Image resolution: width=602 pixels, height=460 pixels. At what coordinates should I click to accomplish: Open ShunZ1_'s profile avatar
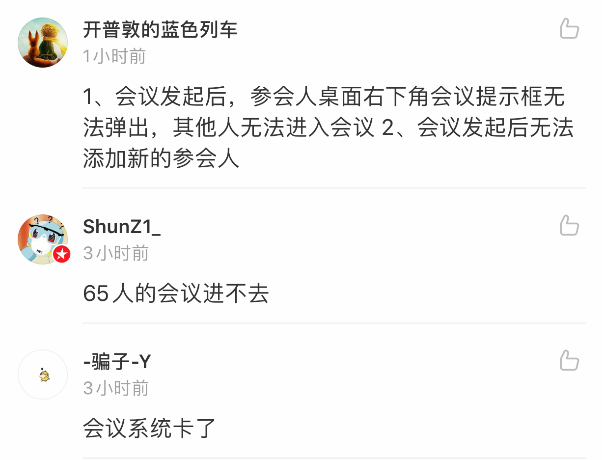pos(44,239)
